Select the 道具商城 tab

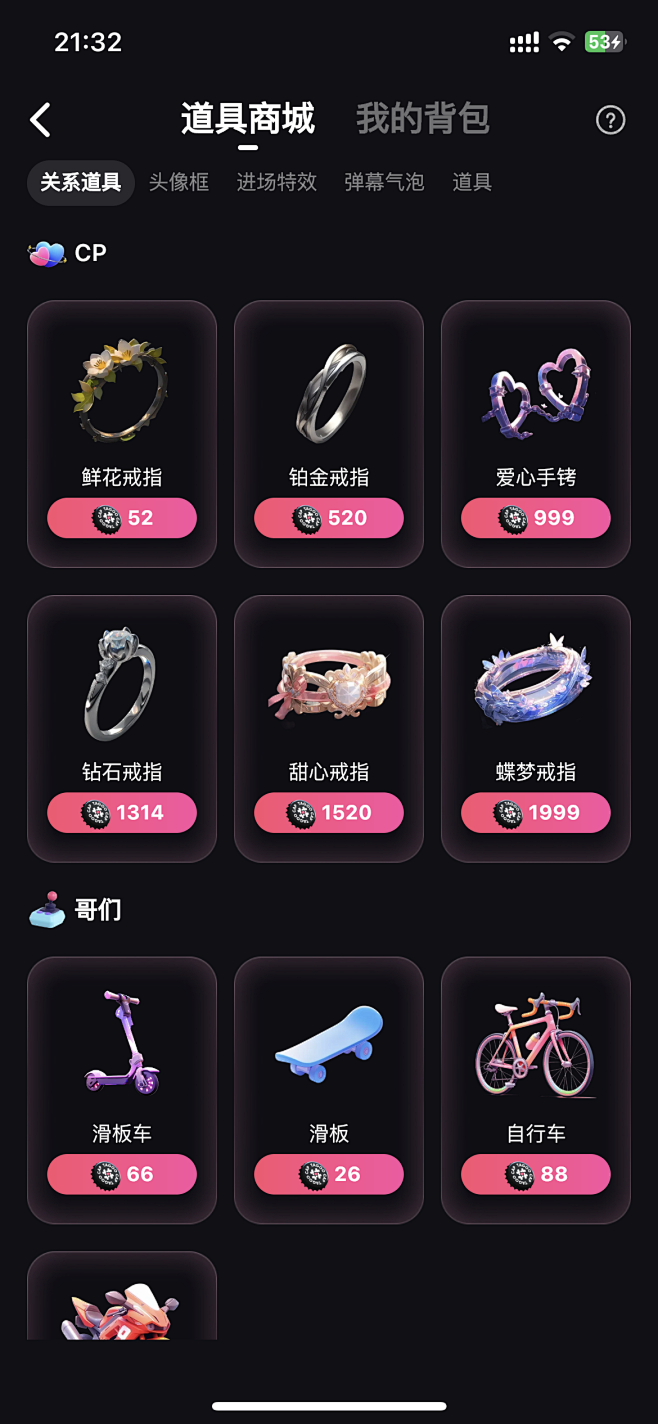[x=248, y=119]
